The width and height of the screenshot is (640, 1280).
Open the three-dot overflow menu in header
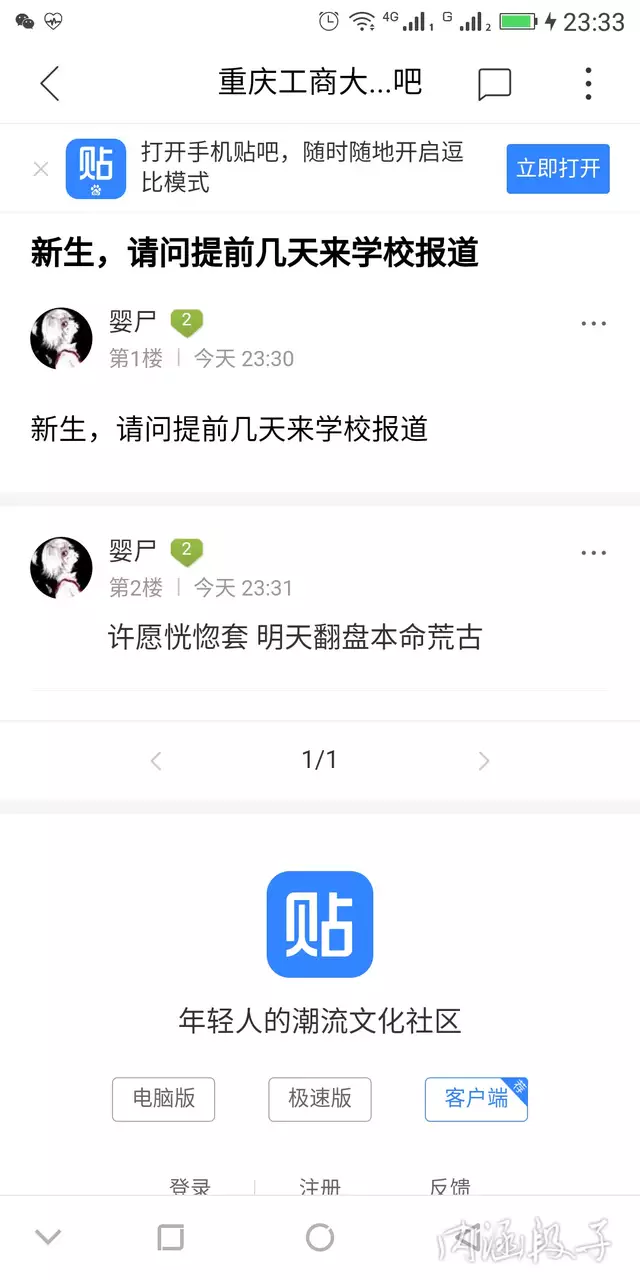click(589, 84)
